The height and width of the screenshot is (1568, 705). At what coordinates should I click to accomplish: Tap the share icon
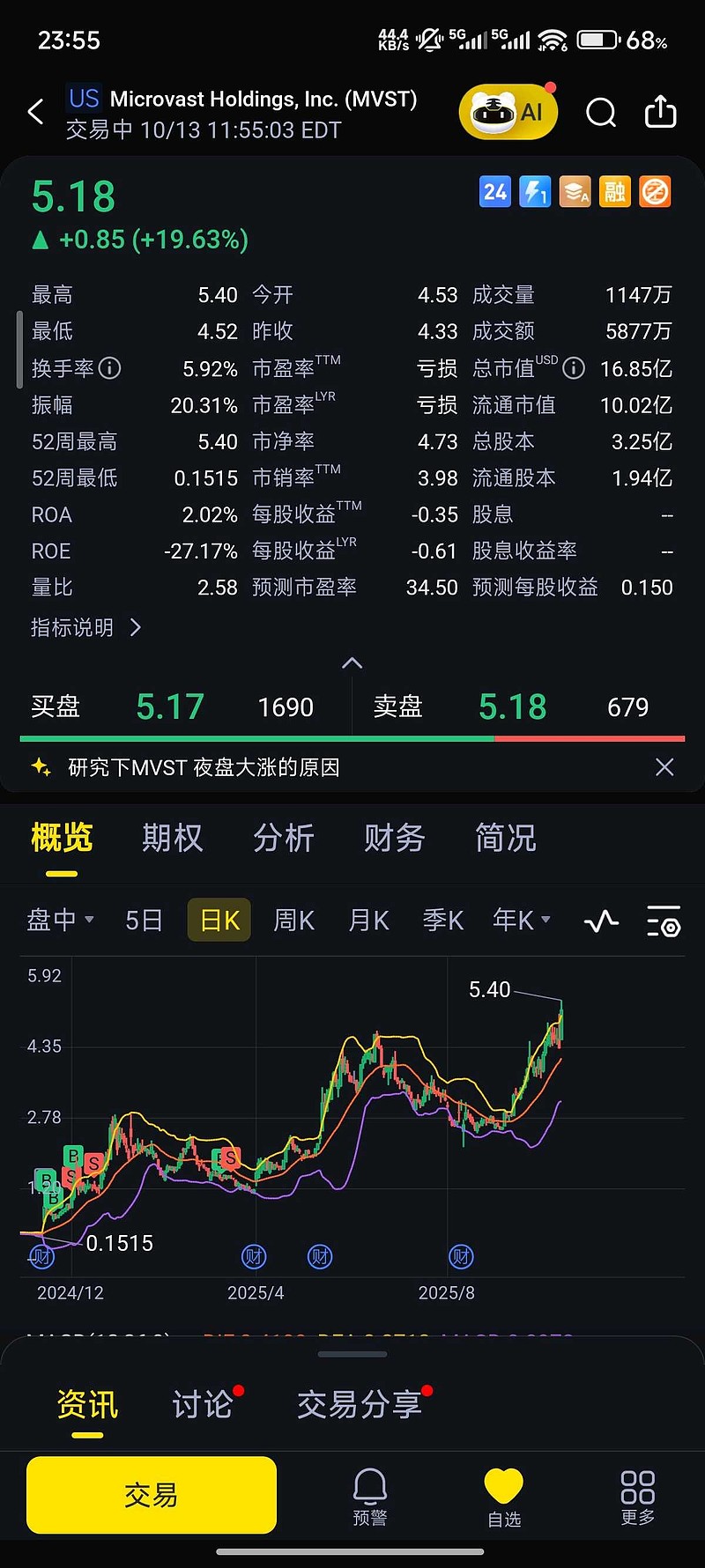(660, 113)
